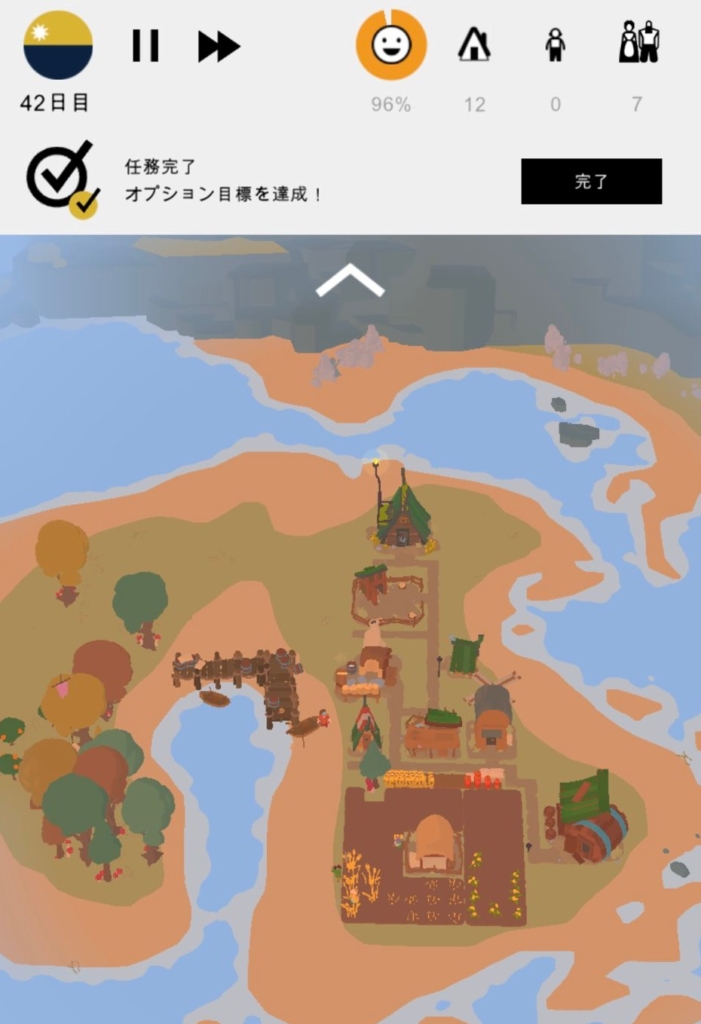The image size is (701, 1024).
Task: Tap the 完了 button
Action: click(591, 181)
